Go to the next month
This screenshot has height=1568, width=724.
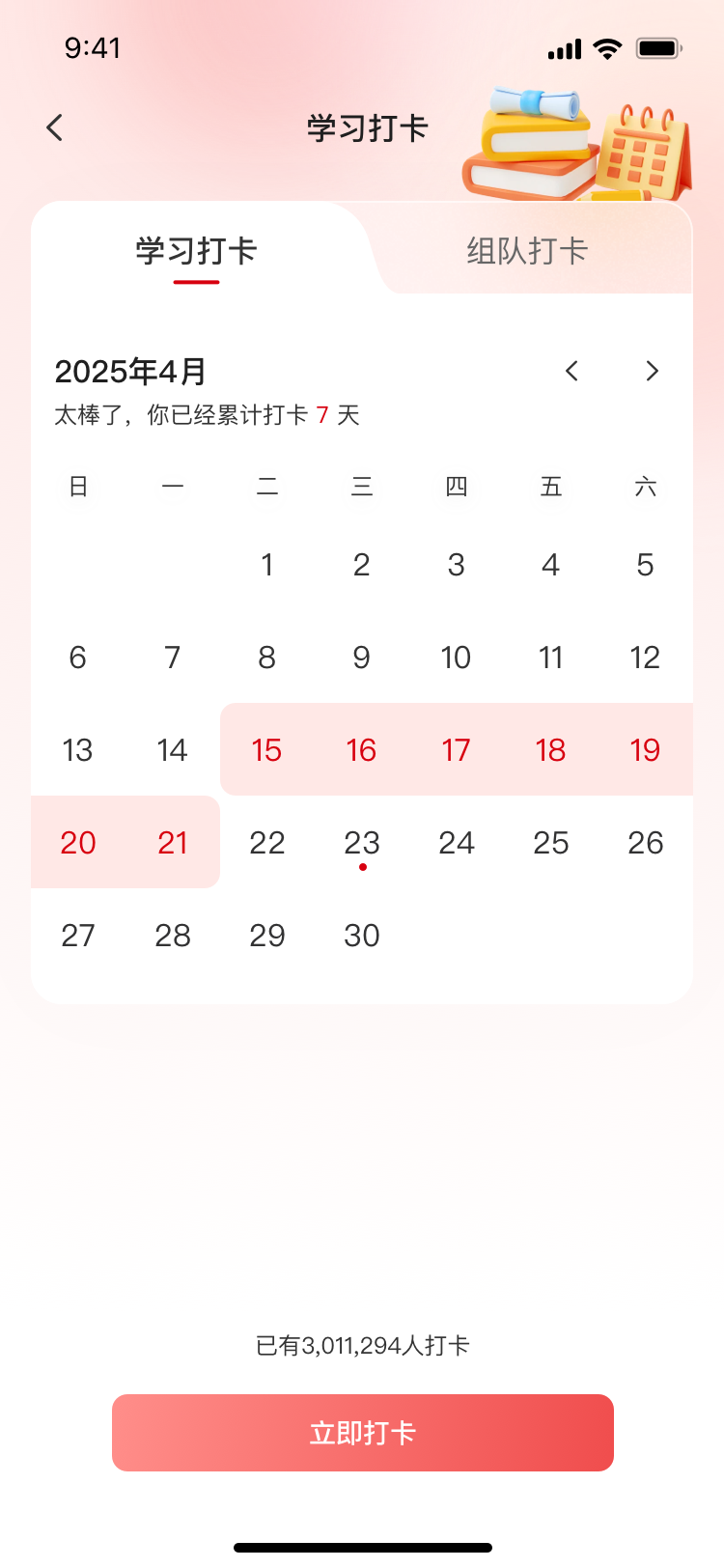coord(653,371)
